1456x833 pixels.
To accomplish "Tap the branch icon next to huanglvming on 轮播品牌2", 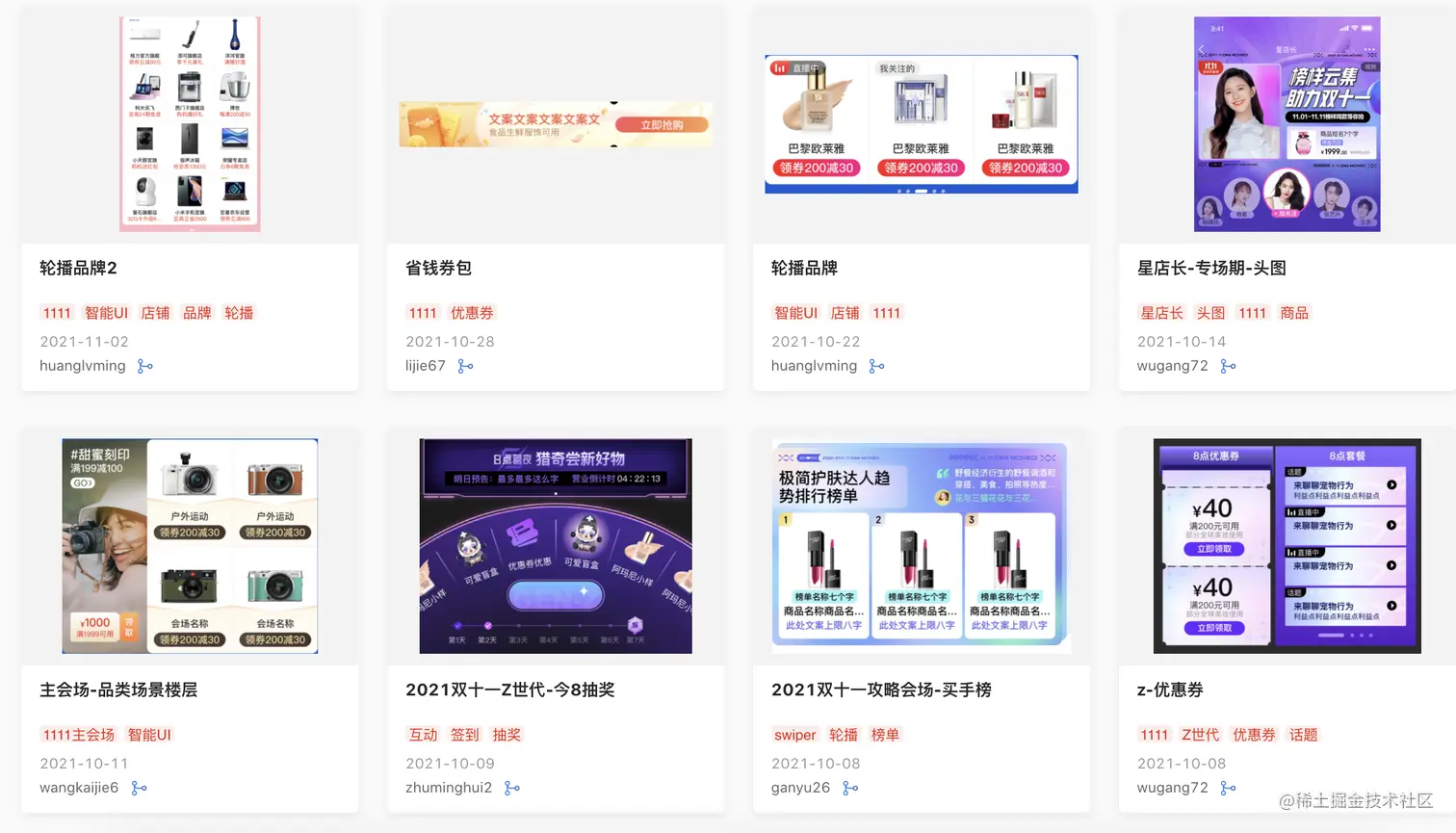I will click(x=145, y=366).
